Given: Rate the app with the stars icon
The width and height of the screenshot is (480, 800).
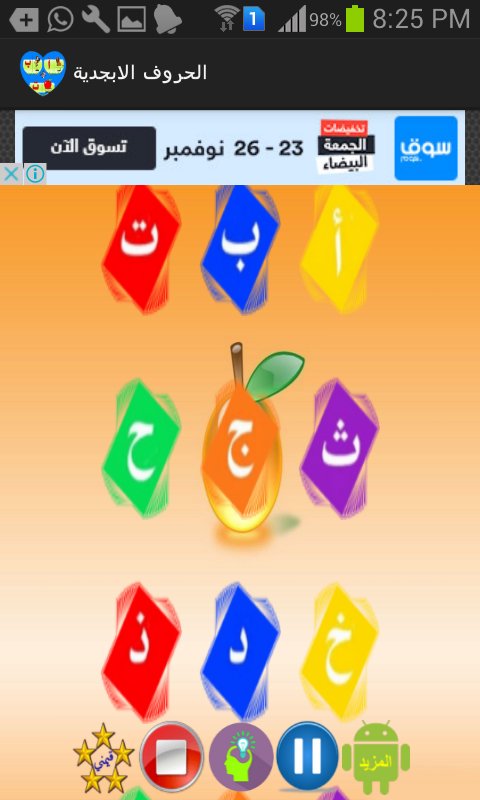Looking at the screenshot, I should coord(104,757).
